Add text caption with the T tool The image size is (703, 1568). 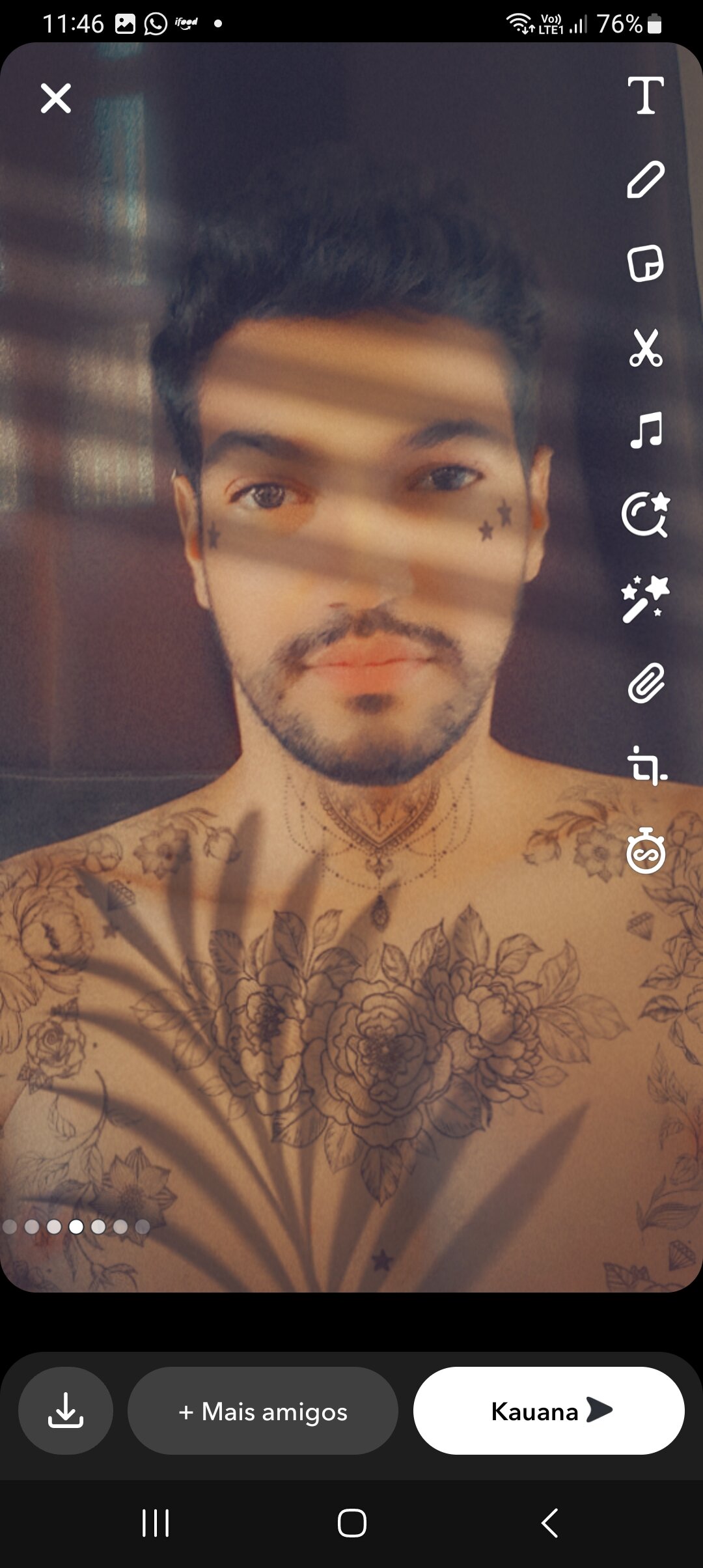pos(645,96)
